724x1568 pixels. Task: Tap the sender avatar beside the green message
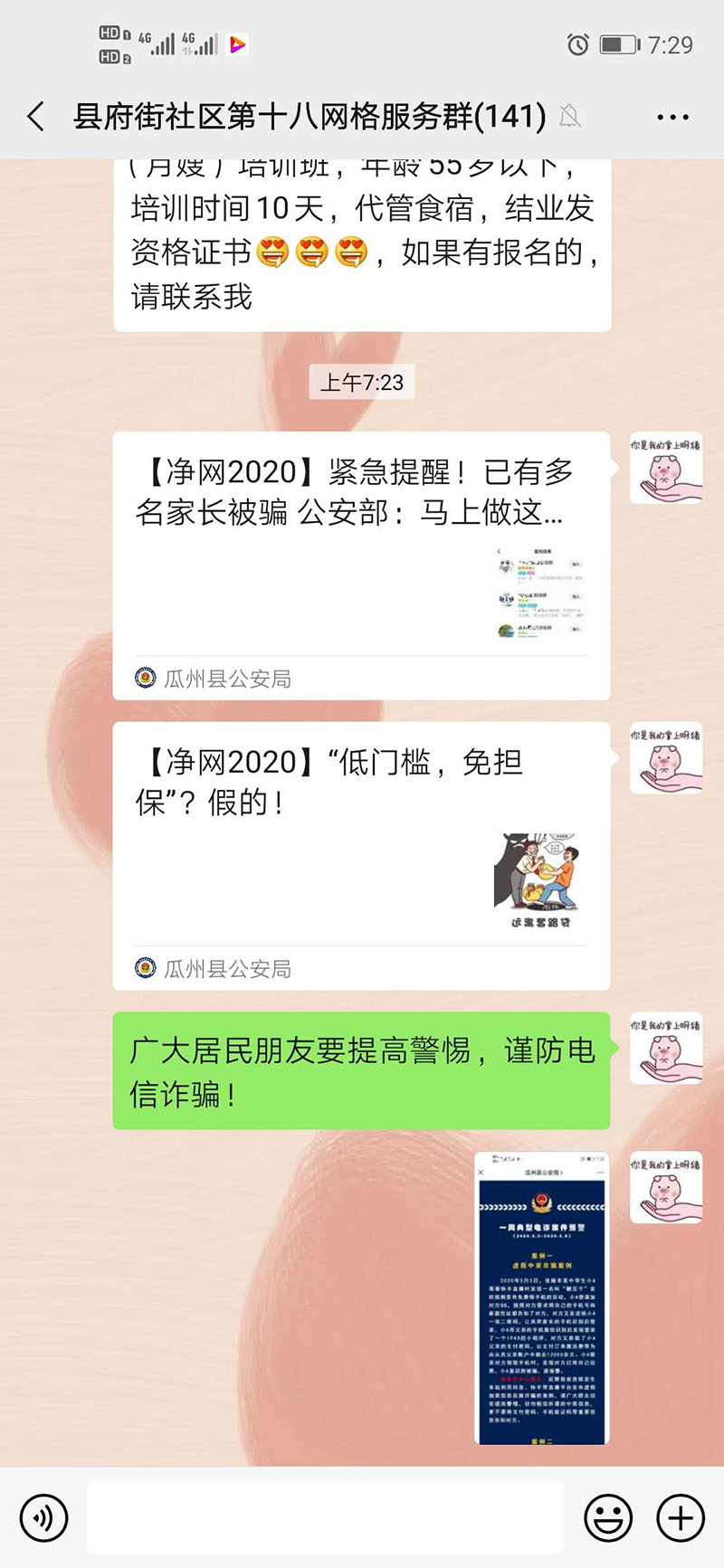point(666,1048)
